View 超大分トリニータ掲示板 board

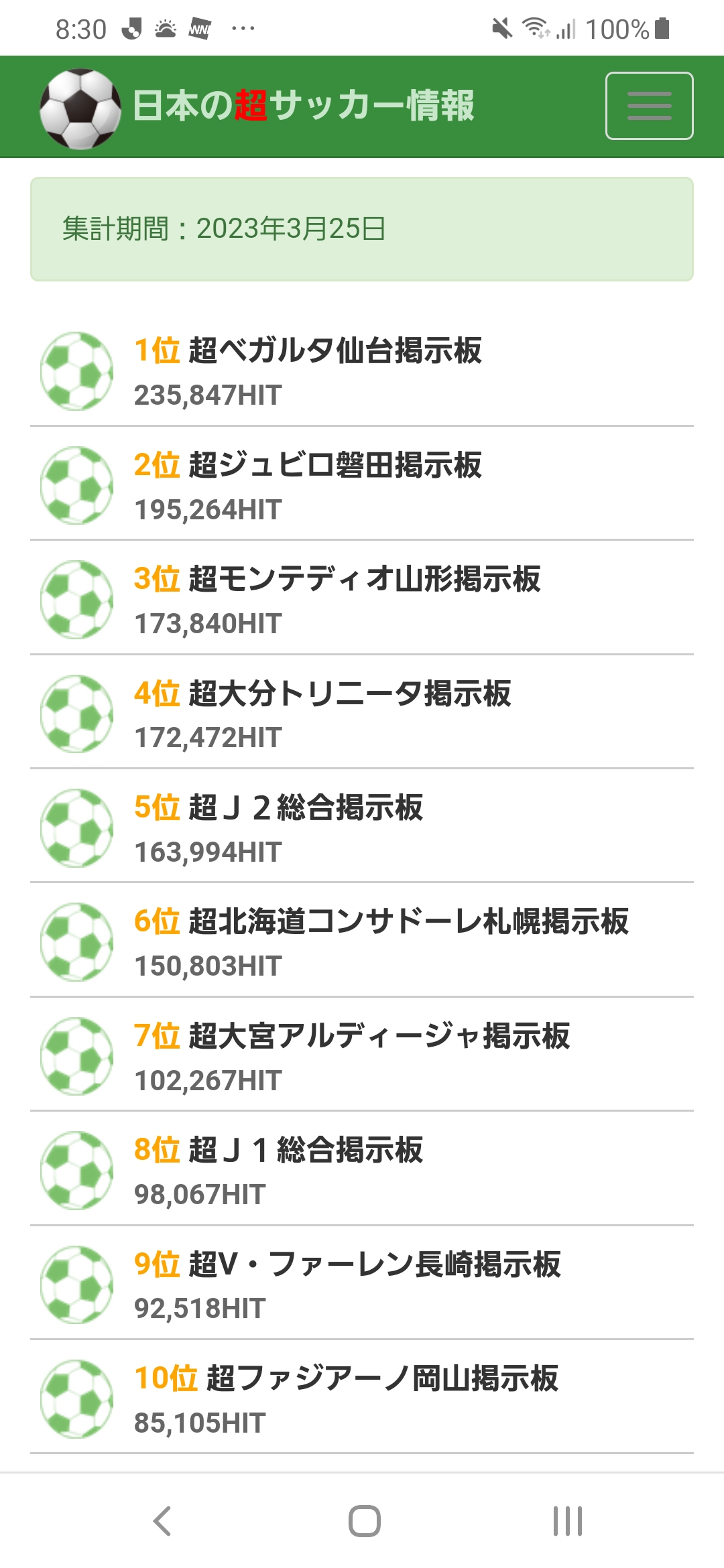(349, 694)
